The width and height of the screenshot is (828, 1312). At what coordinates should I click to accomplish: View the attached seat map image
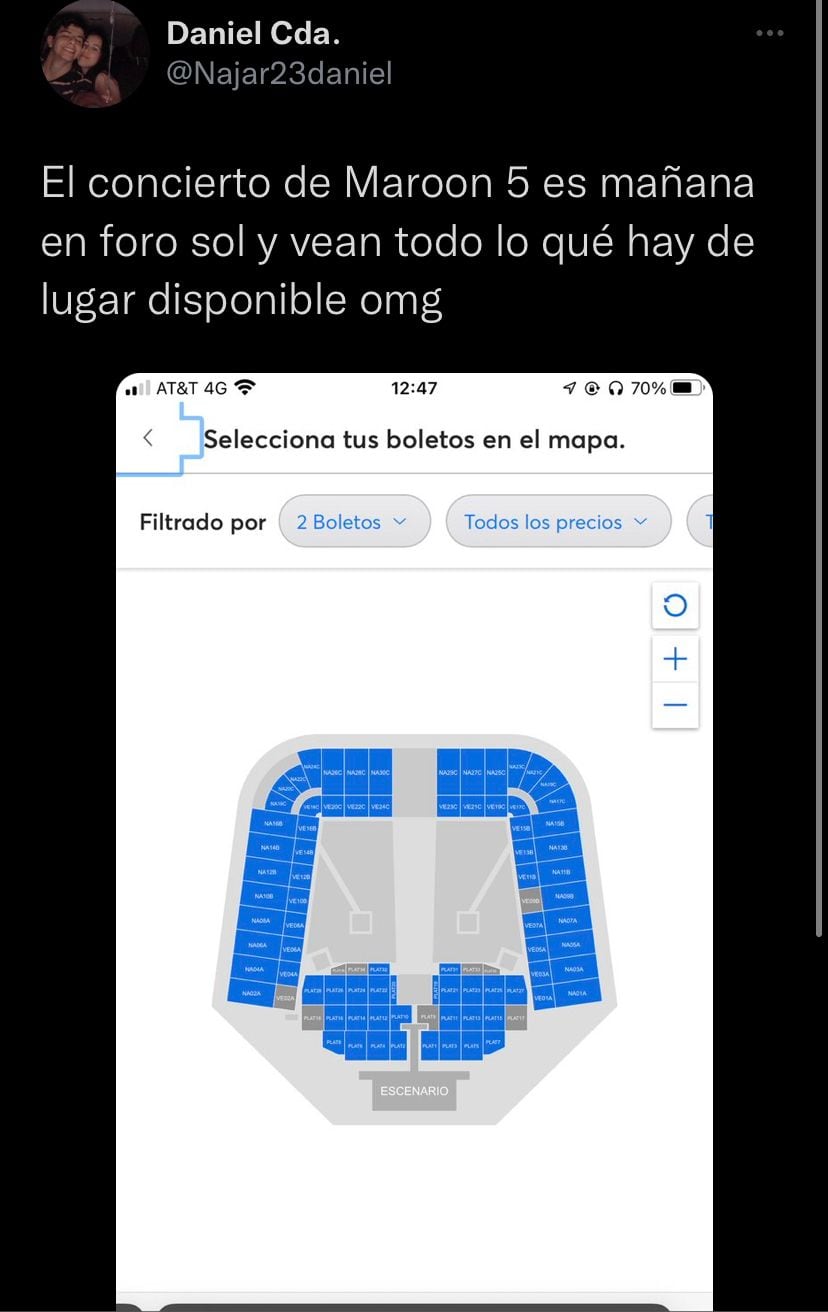[x=414, y=840]
